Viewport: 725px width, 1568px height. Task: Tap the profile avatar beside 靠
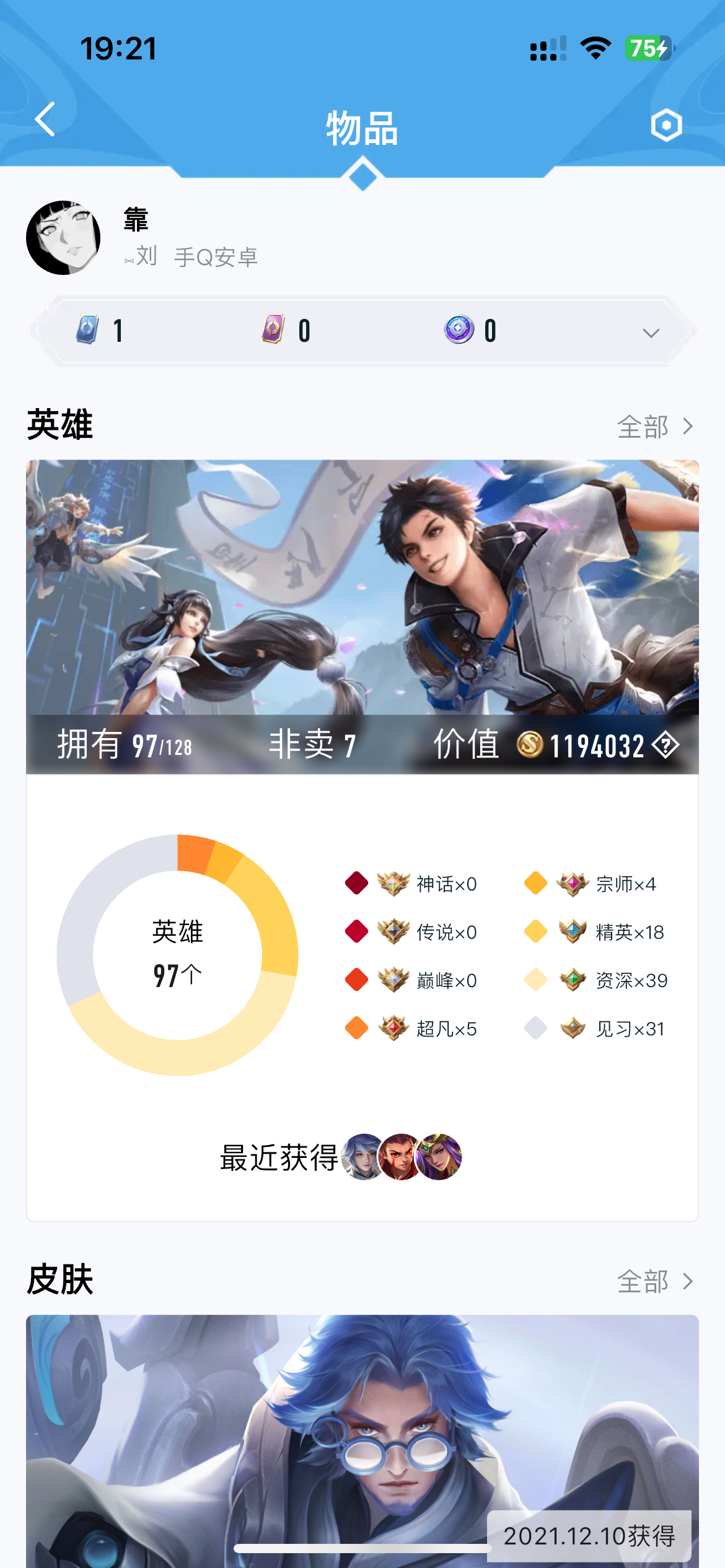[63, 238]
